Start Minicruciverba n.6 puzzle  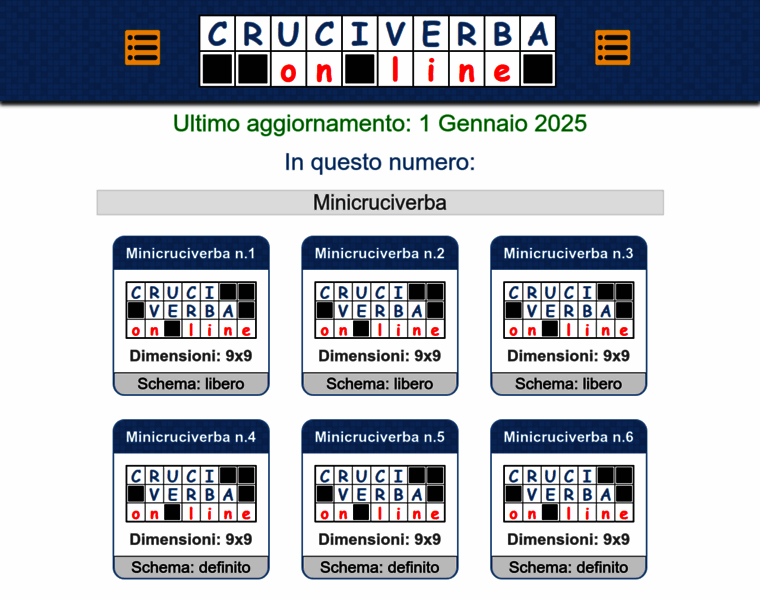coord(568,499)
